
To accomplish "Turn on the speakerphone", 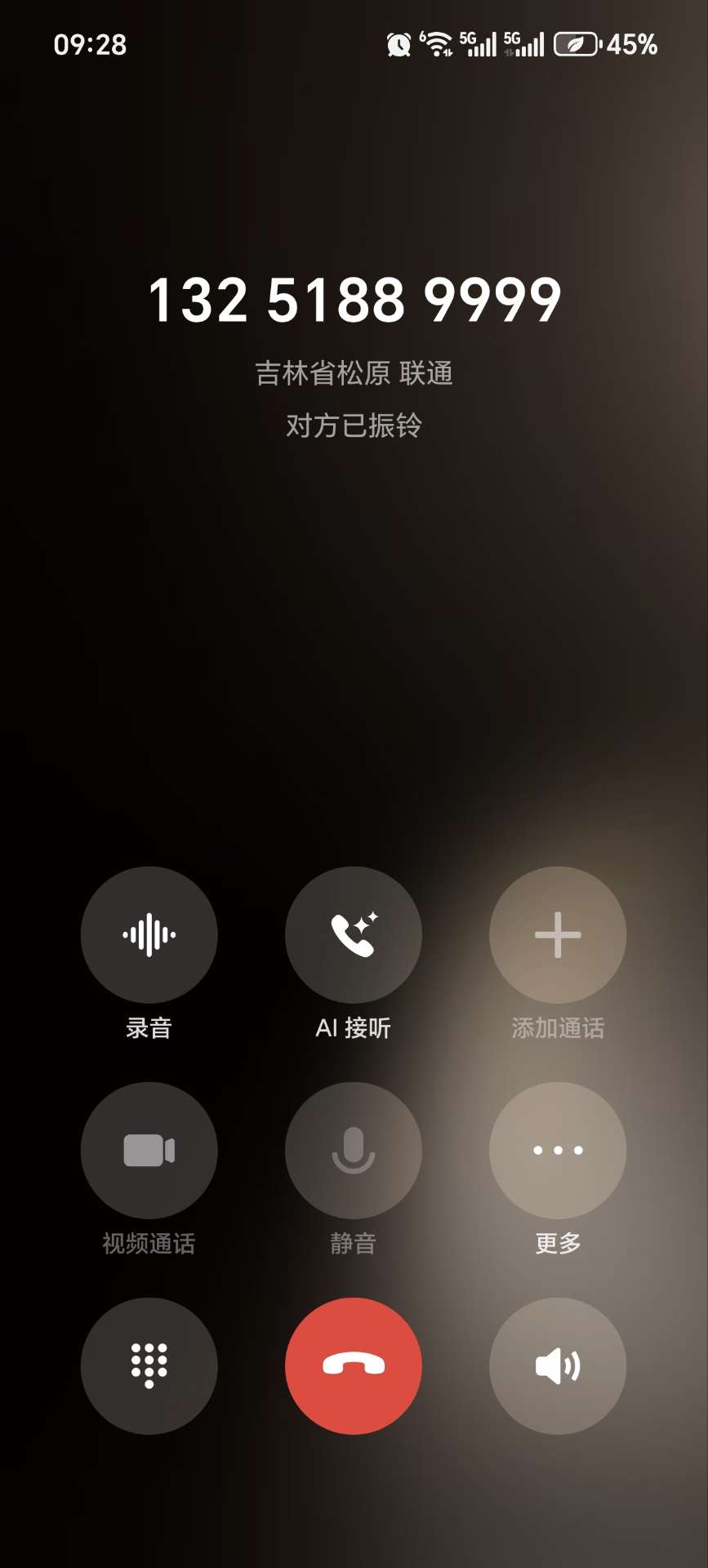I will coord(558,1366).
